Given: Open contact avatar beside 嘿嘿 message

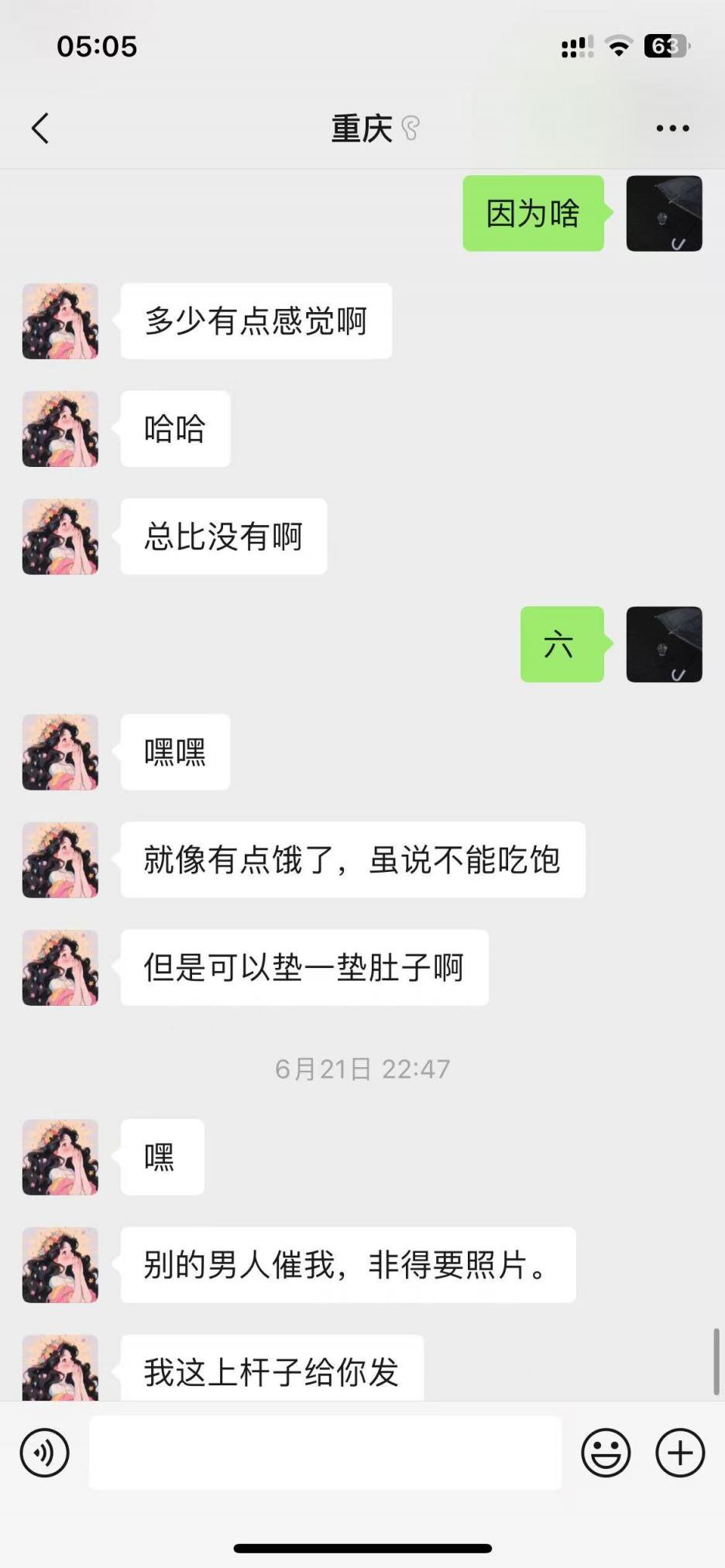Looking at the screenshot, I should click(x=60, y=752).
